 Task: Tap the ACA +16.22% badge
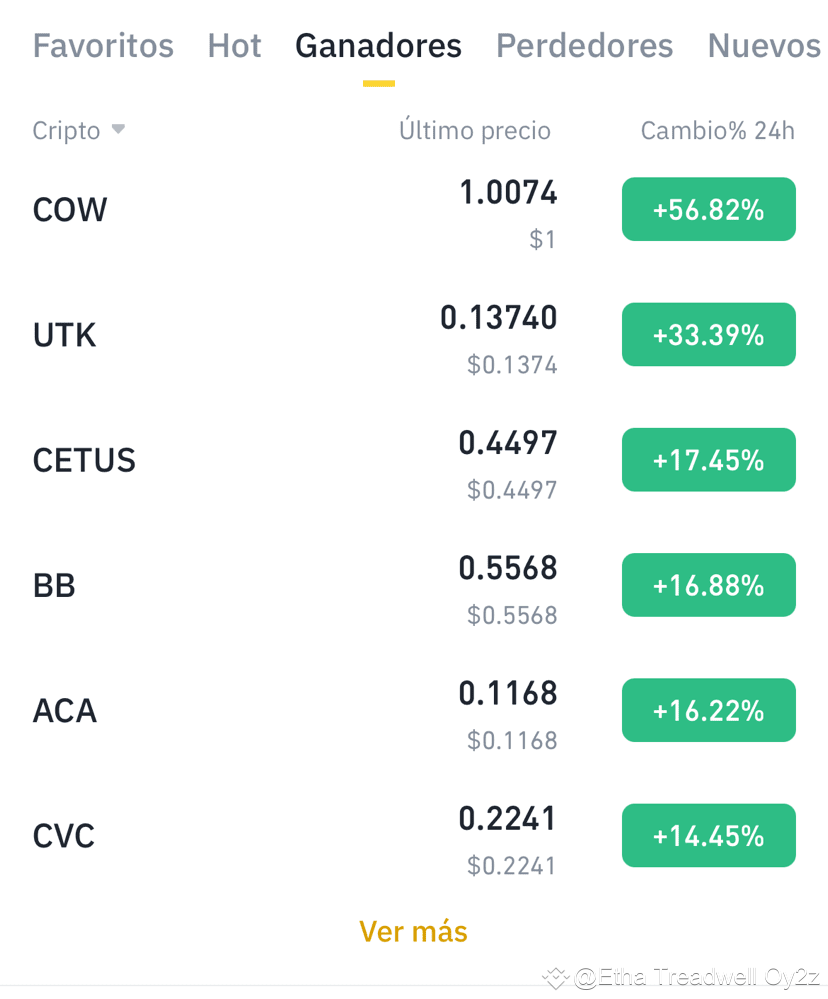[708, 710]
